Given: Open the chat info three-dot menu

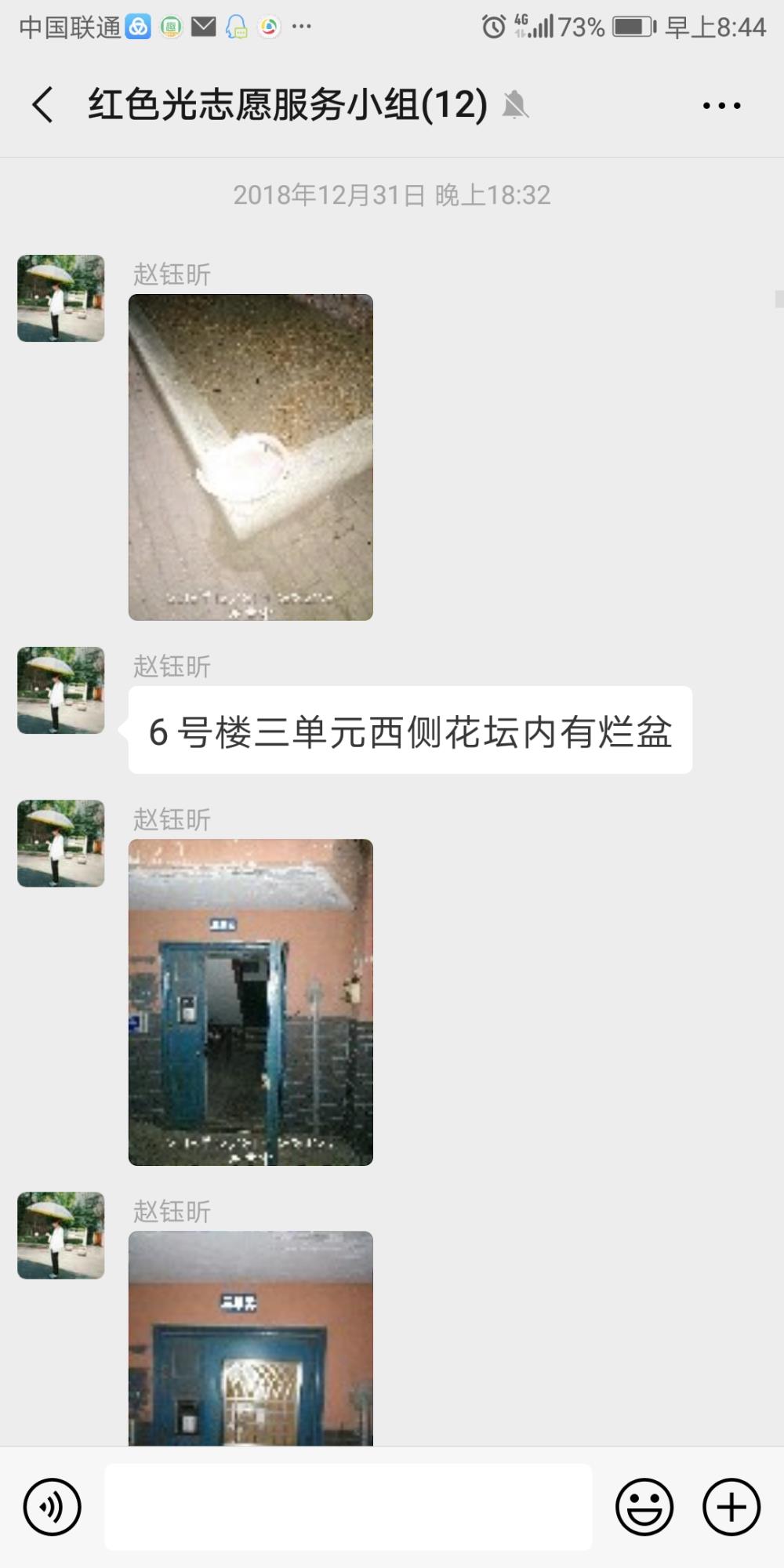Looking at the screenshot, I should click(x=721, y=105).
